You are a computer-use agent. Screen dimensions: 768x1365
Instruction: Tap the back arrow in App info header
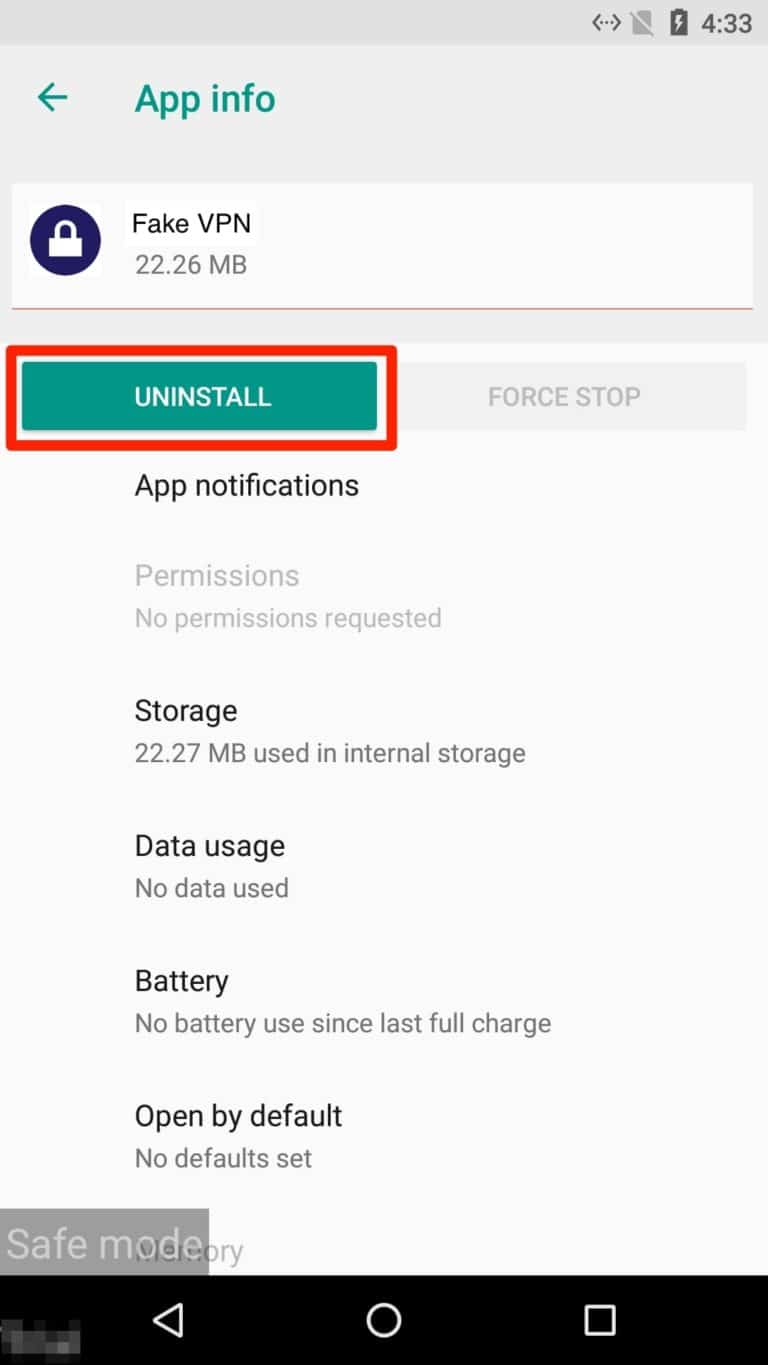(52, 97)
